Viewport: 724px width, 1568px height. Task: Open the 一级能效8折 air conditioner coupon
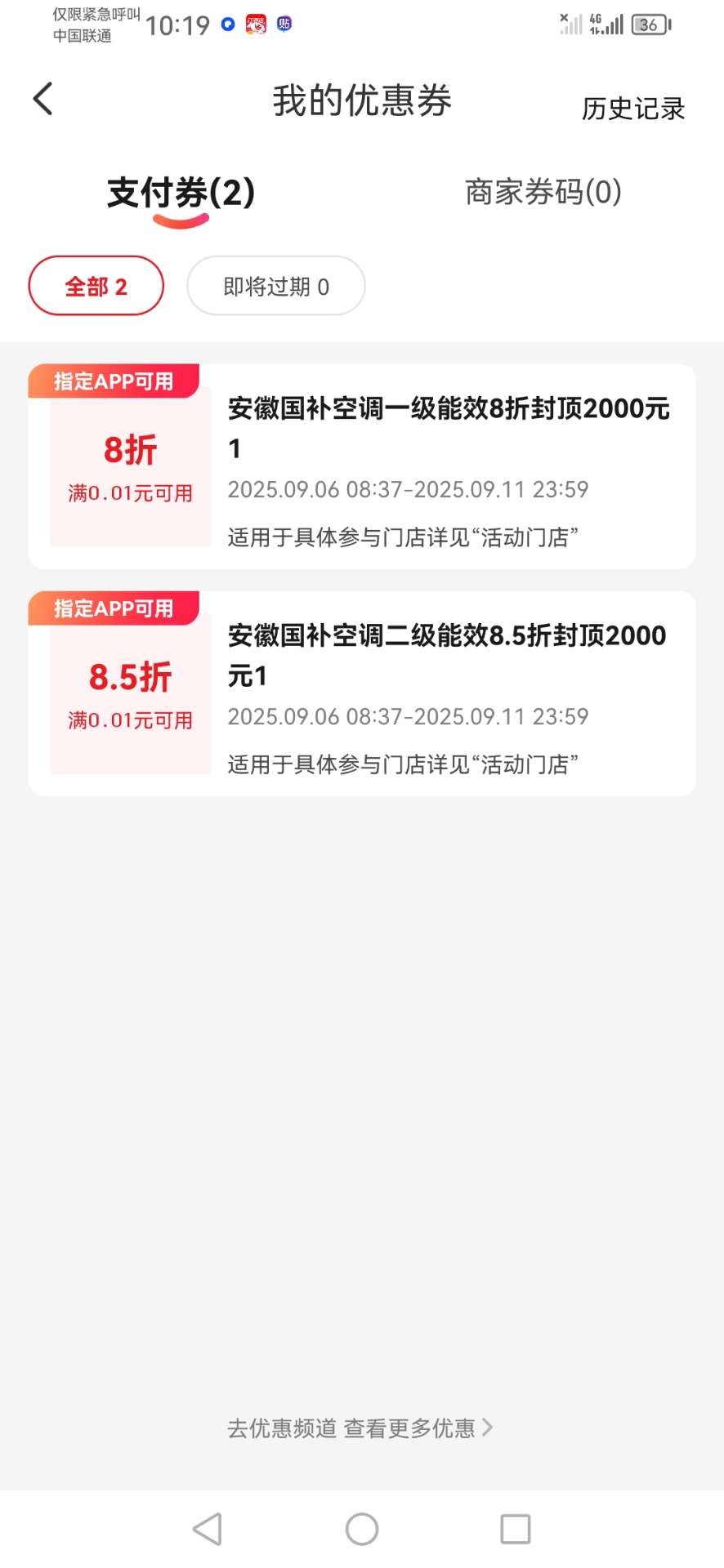point(362,466)
